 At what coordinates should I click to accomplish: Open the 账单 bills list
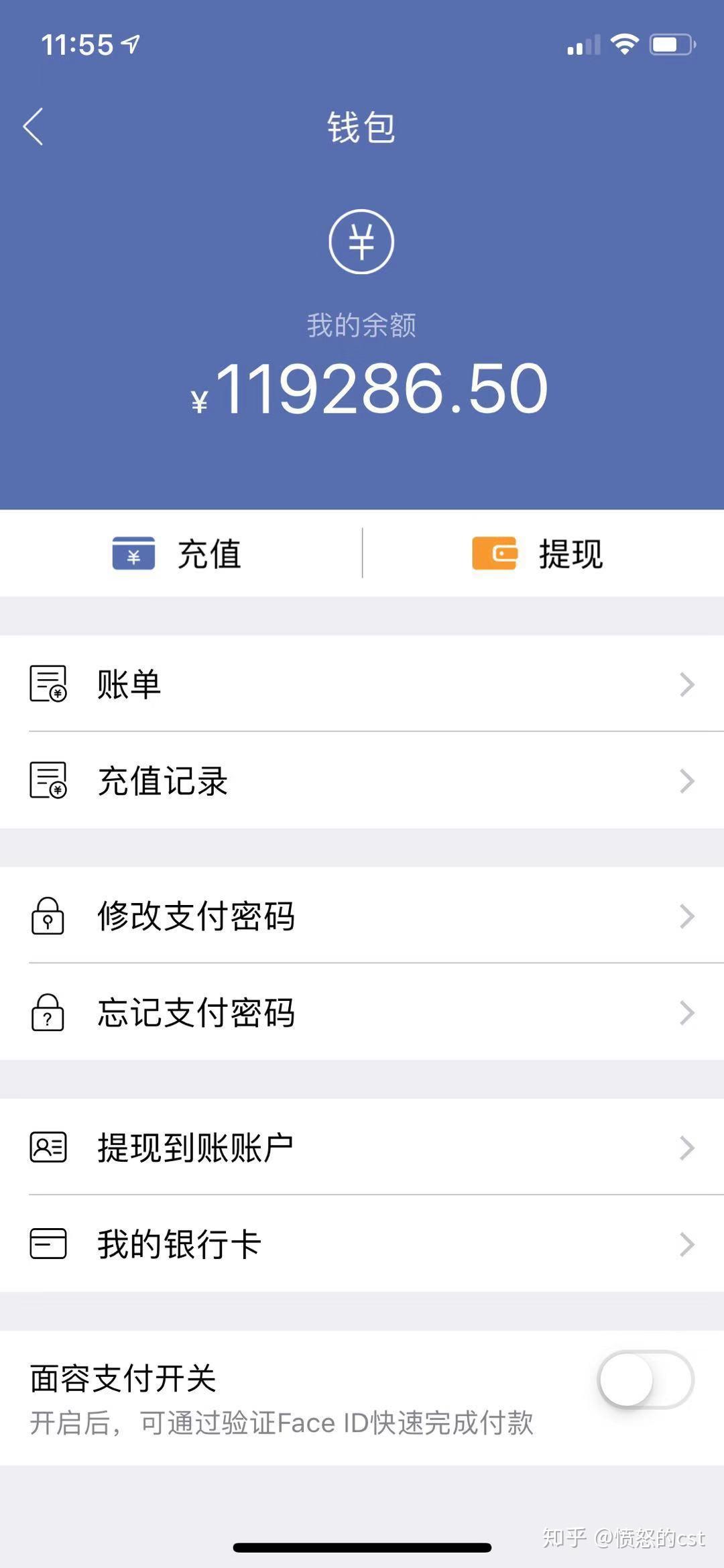tap(362, 684)
